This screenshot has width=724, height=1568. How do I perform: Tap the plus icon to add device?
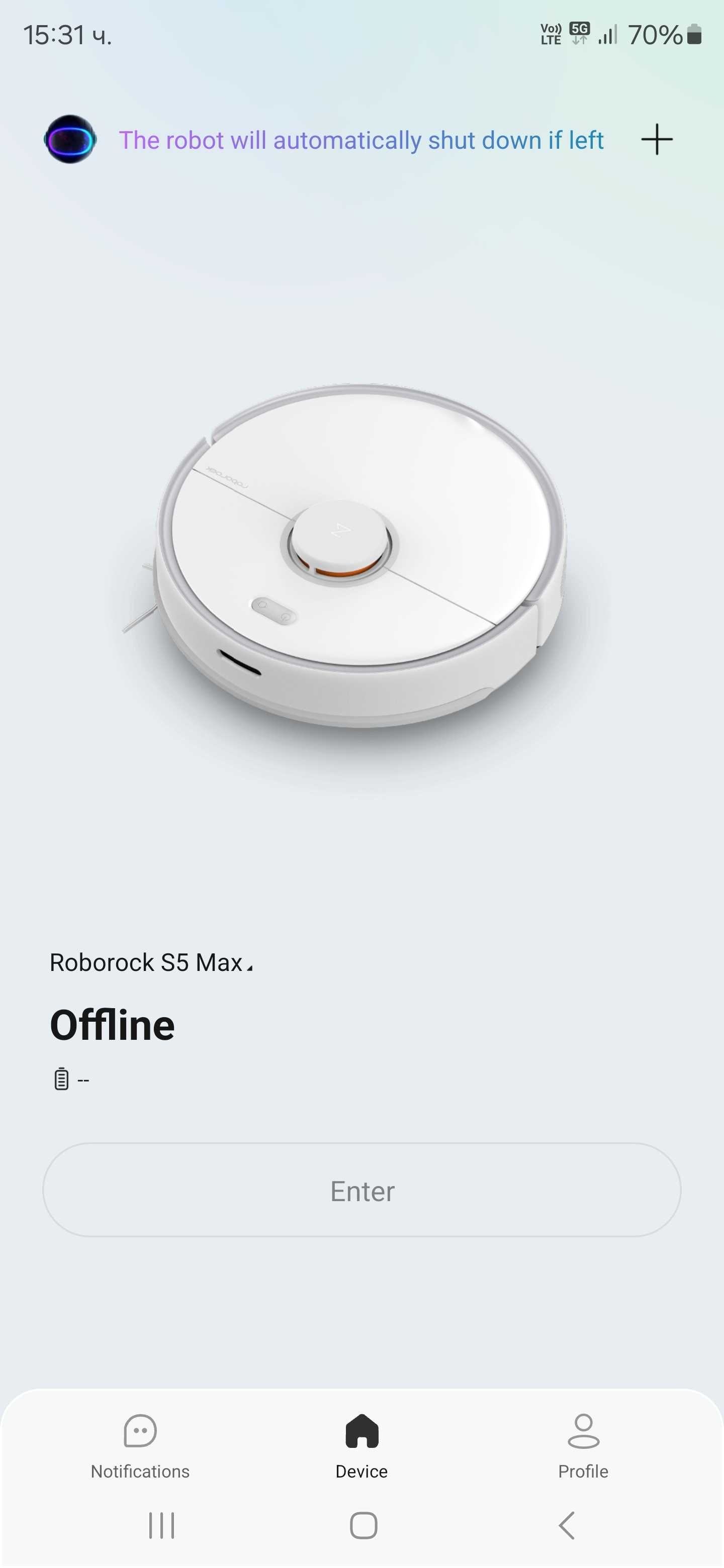[x=657, y=139]
